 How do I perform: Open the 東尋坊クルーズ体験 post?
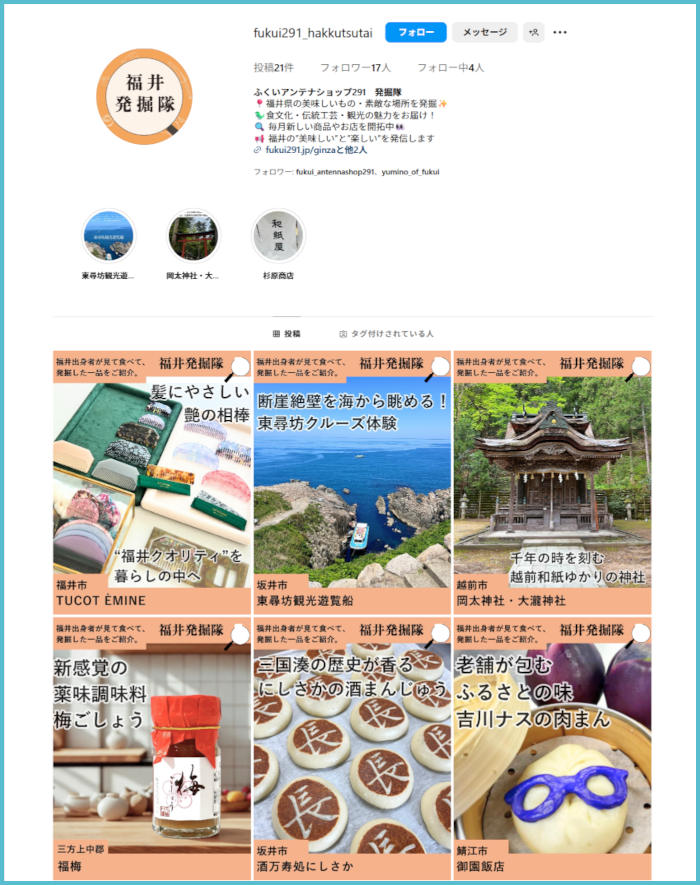point(352,482)
